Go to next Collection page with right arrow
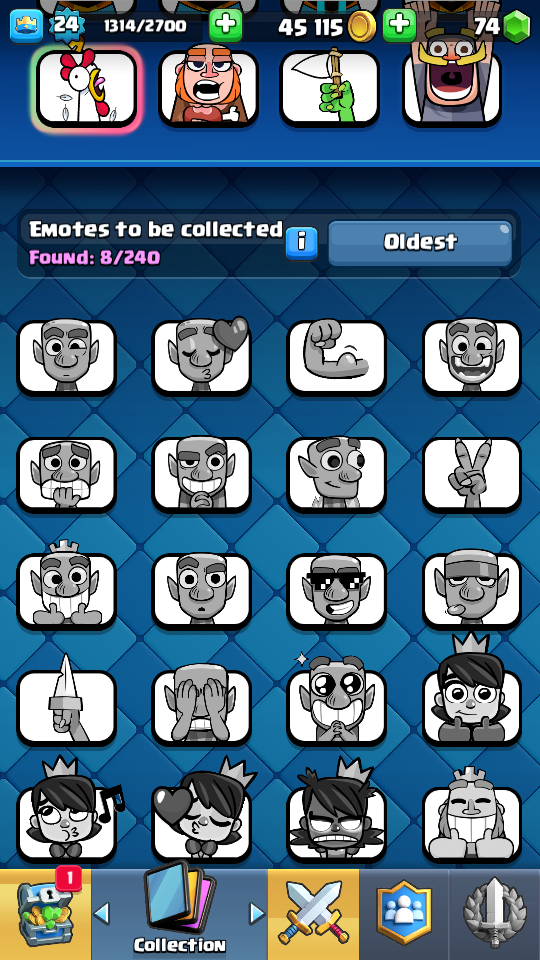The width and height of the screenshot is (540, 960). 257,913
